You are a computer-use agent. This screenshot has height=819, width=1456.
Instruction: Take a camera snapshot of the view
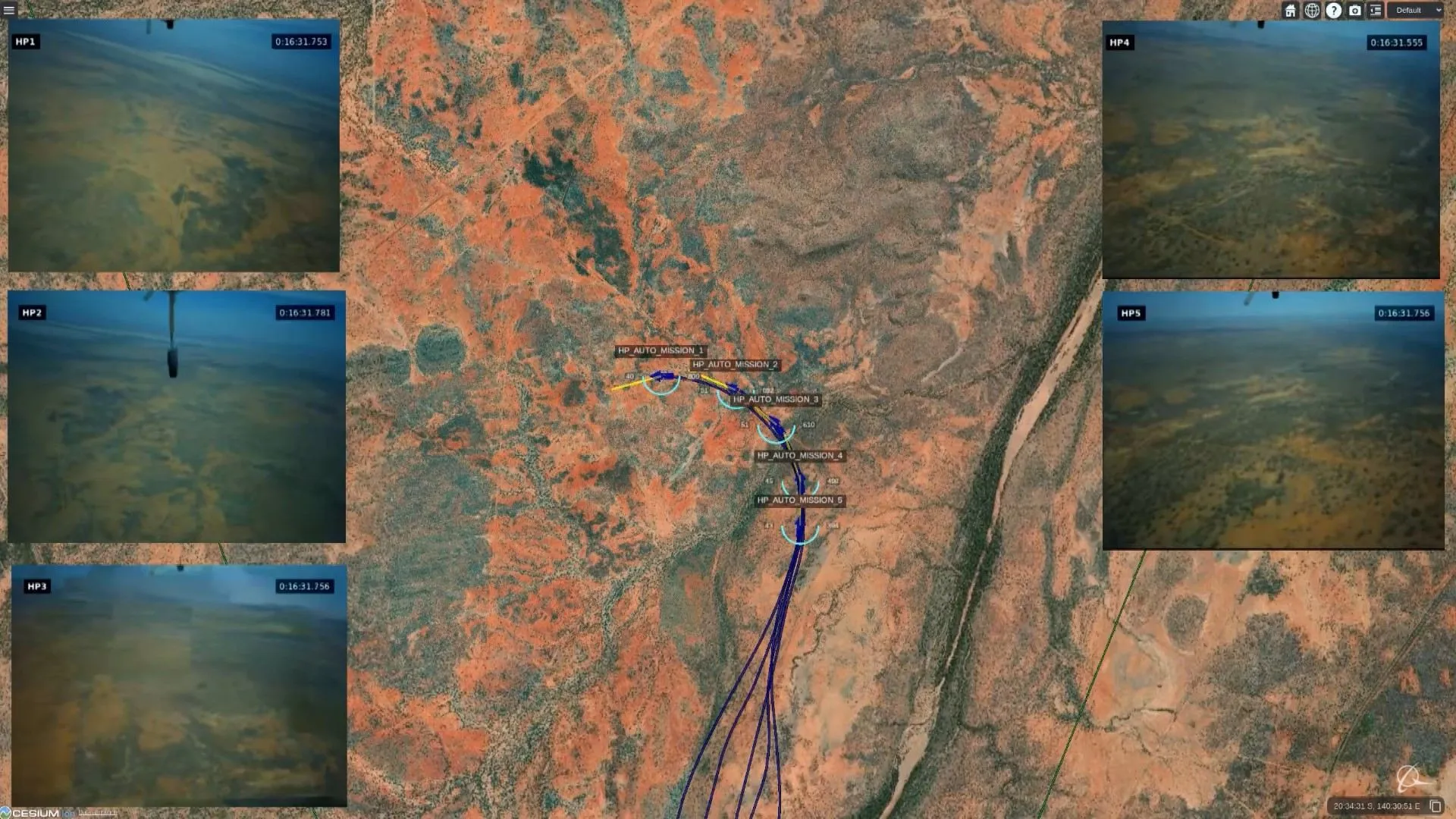1354,11
